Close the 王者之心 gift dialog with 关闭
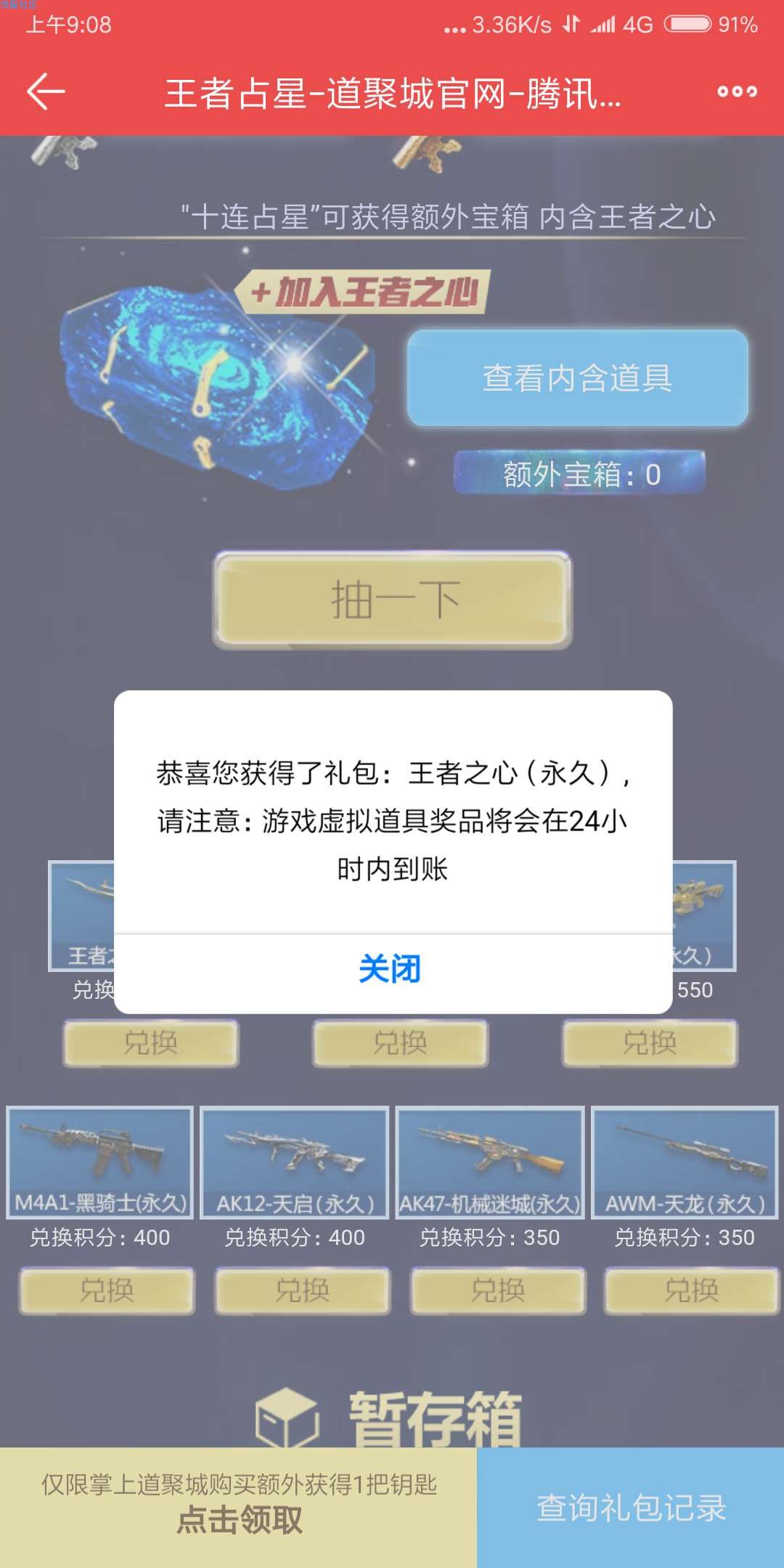This screenshot has width=784, height=1568. [391, 970]
